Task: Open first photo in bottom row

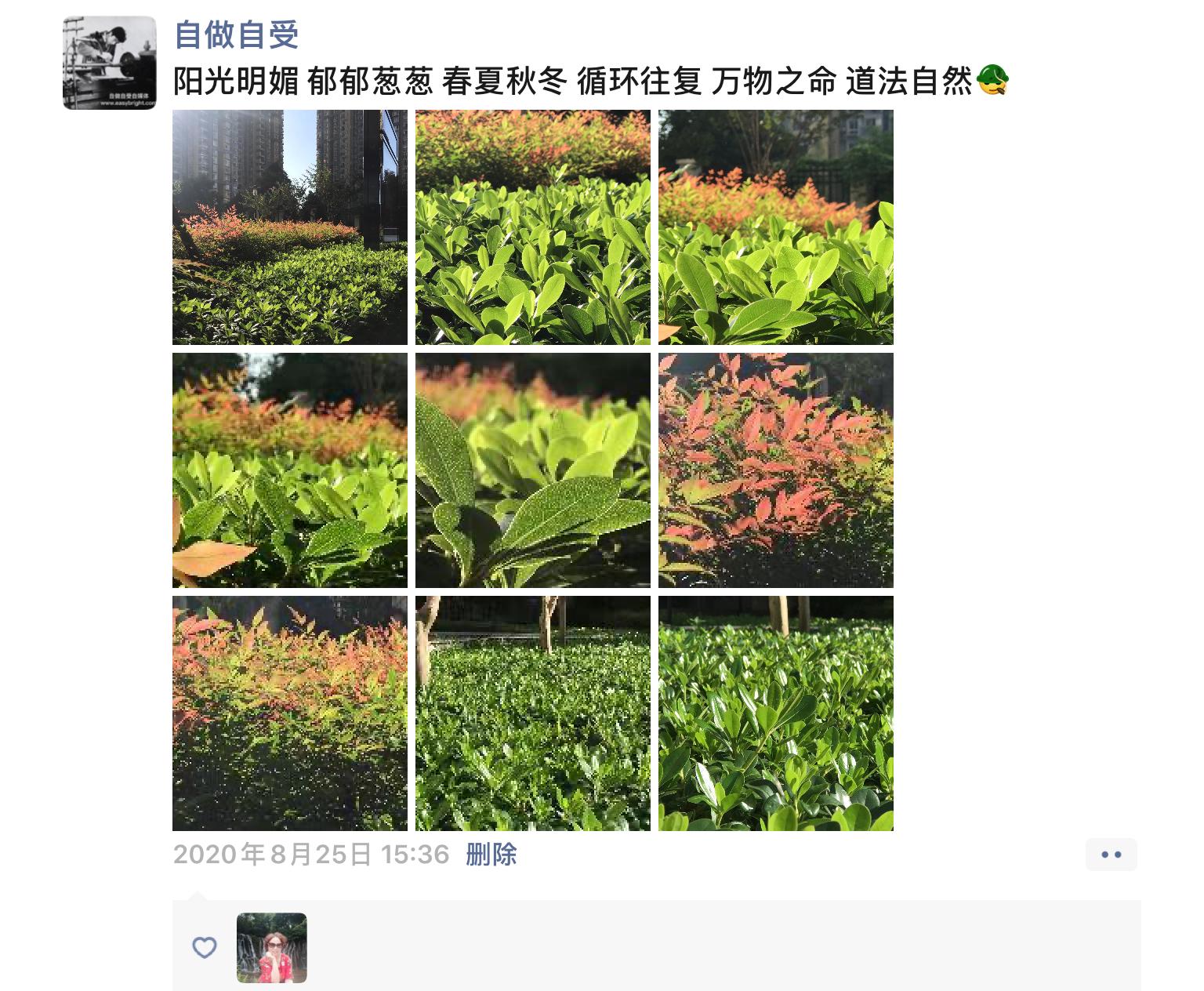Action: click(290, 713)
